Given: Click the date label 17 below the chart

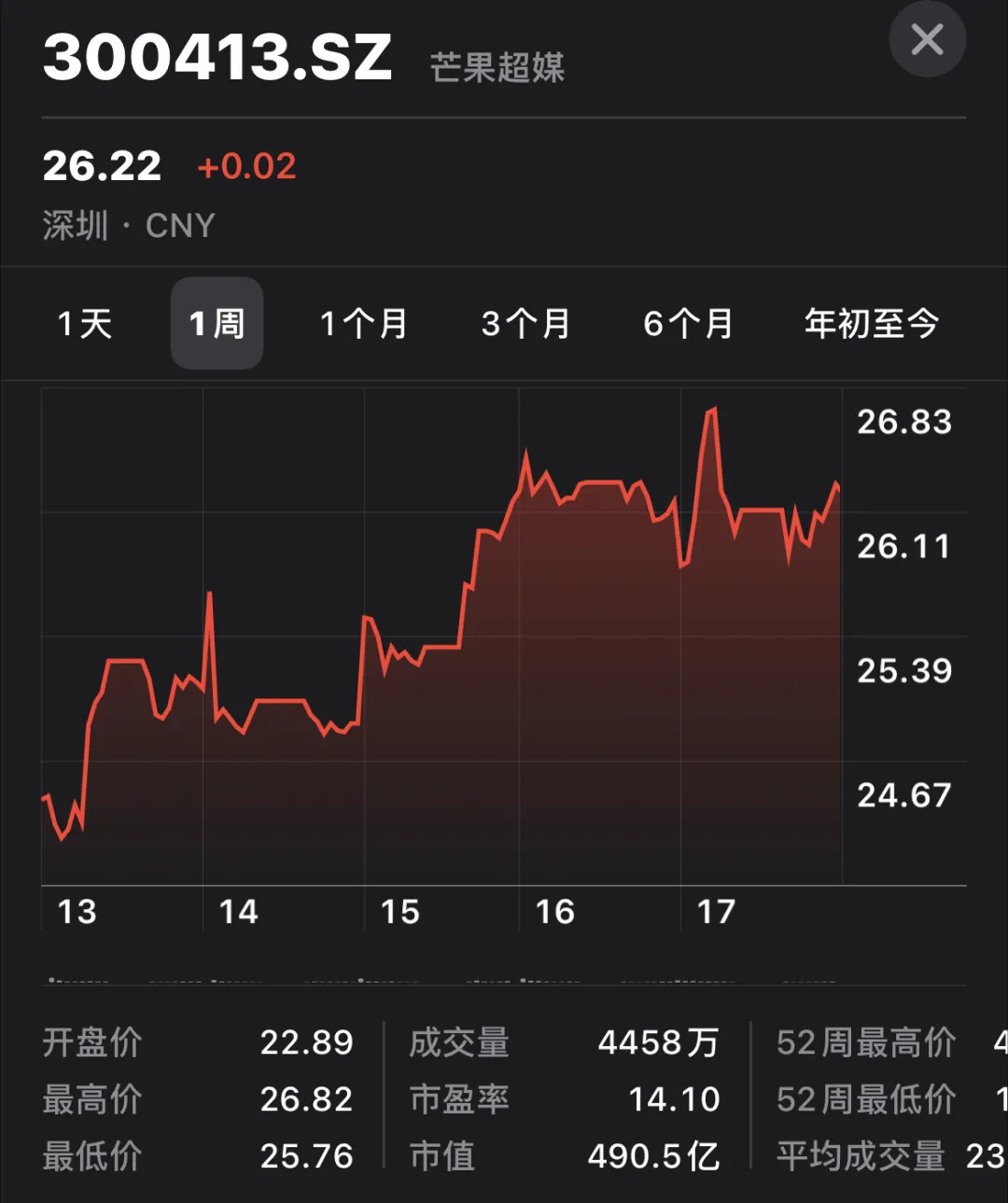Looking at the screenshot, I should [x=715, y=912].
